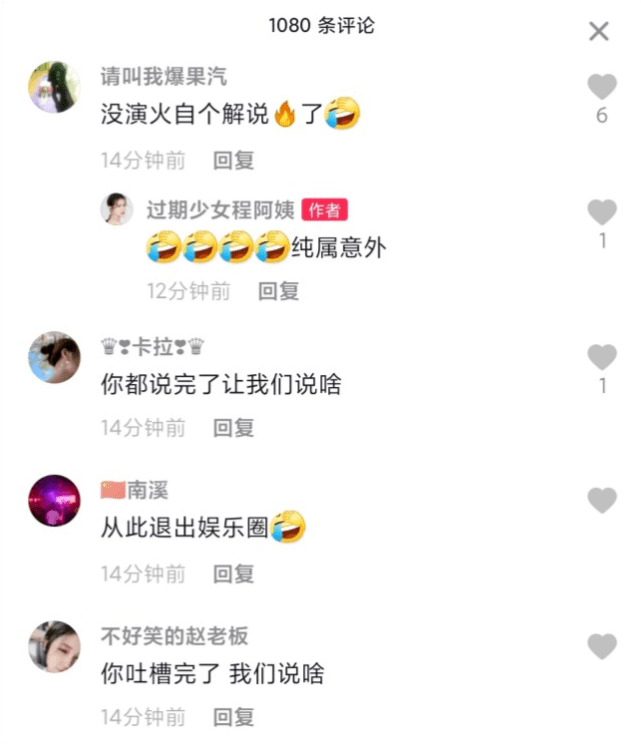Reply to 请叫我爆果汽's comment
The image size is (641, 744).
point(234,159)
